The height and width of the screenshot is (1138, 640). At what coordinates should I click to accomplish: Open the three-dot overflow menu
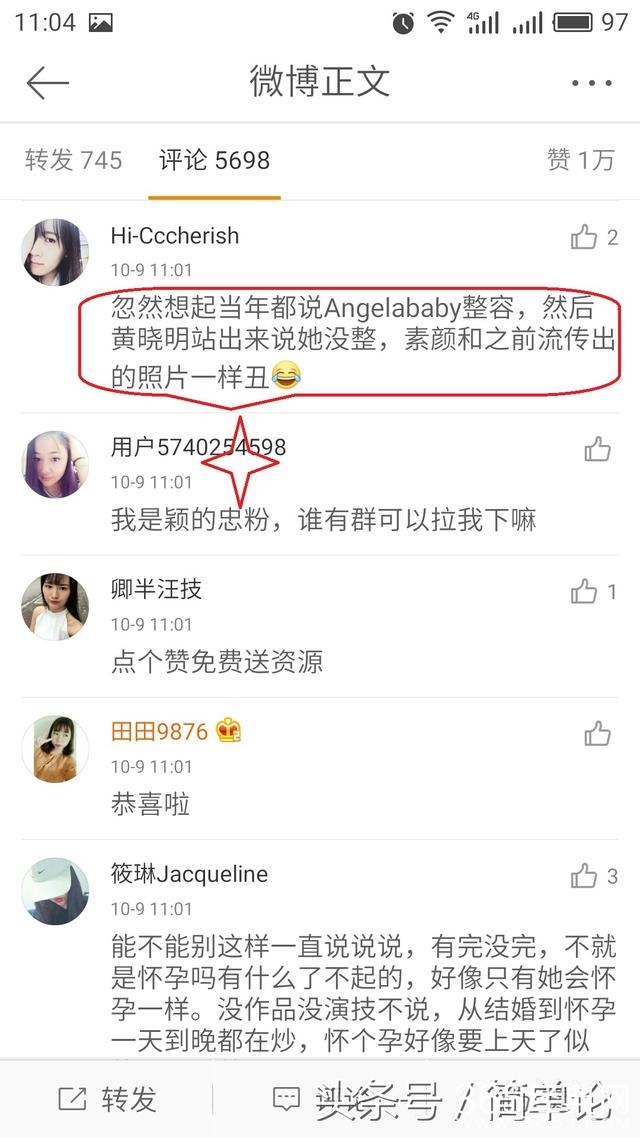(591, 83)
